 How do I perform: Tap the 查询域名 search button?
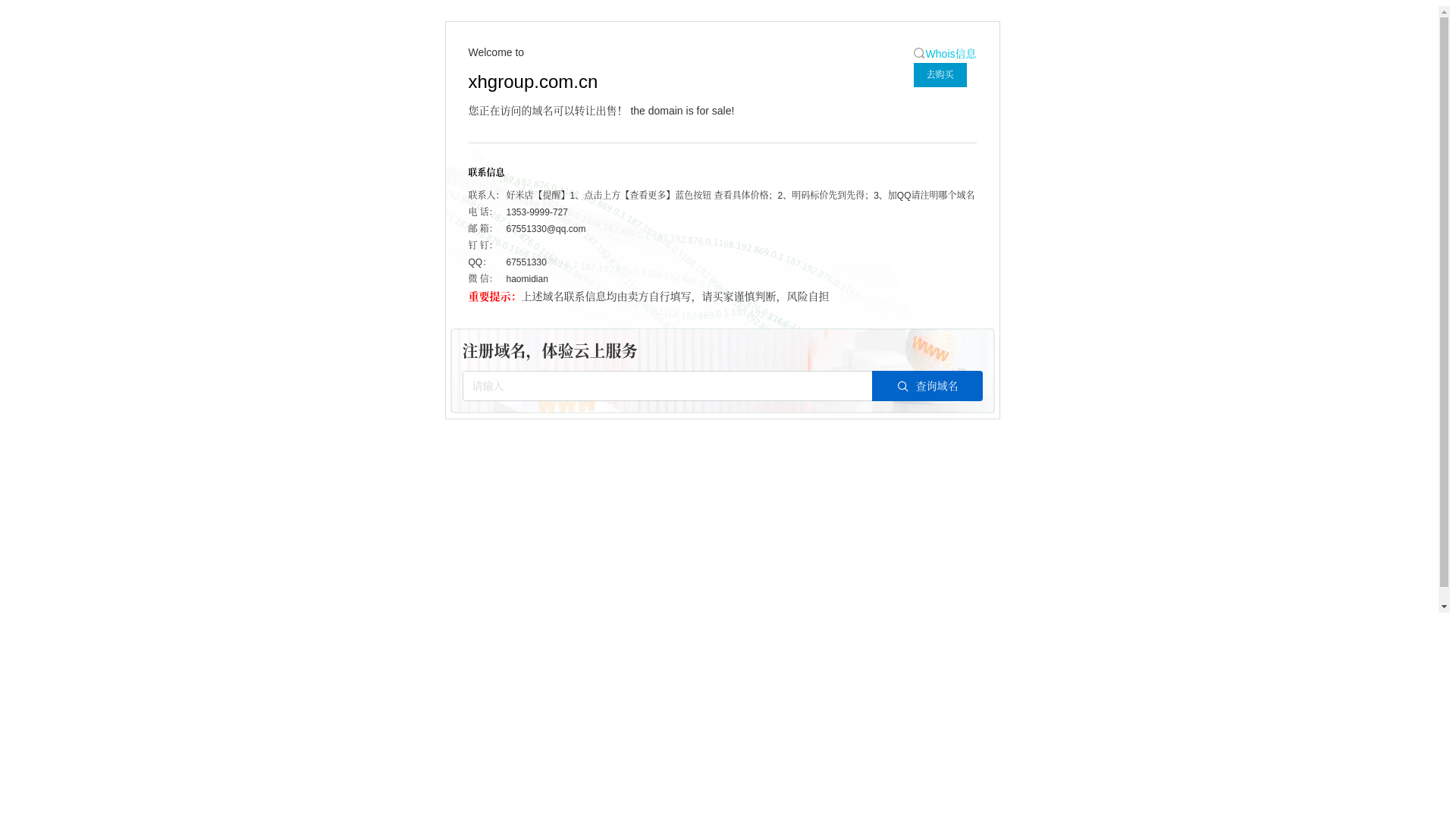coord(927,386)
